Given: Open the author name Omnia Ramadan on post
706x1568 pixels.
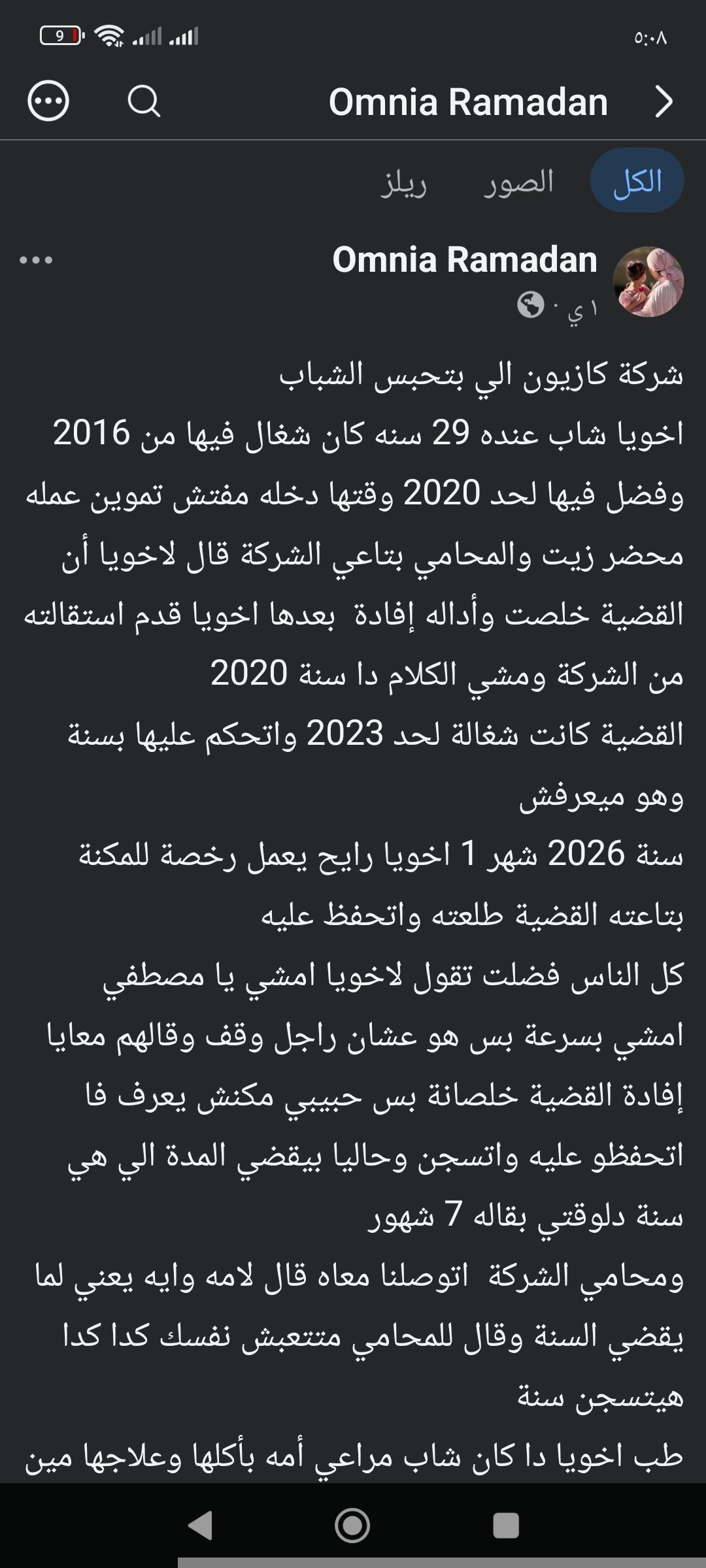Looking at the screenshot, I should pos(465,260).
